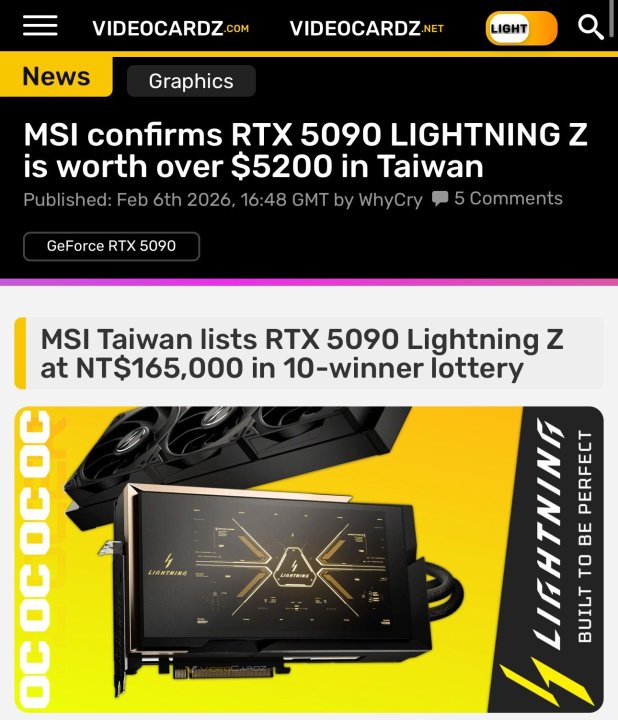Switch to VideoCardz.net site
618x720 pixels.
pos(366,28)
